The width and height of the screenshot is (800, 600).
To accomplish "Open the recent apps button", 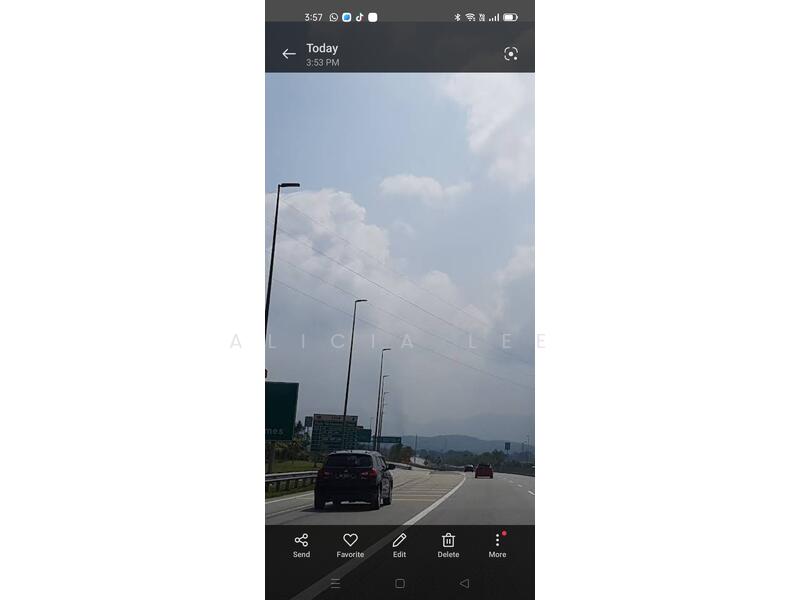I will (x=336, y=583).
